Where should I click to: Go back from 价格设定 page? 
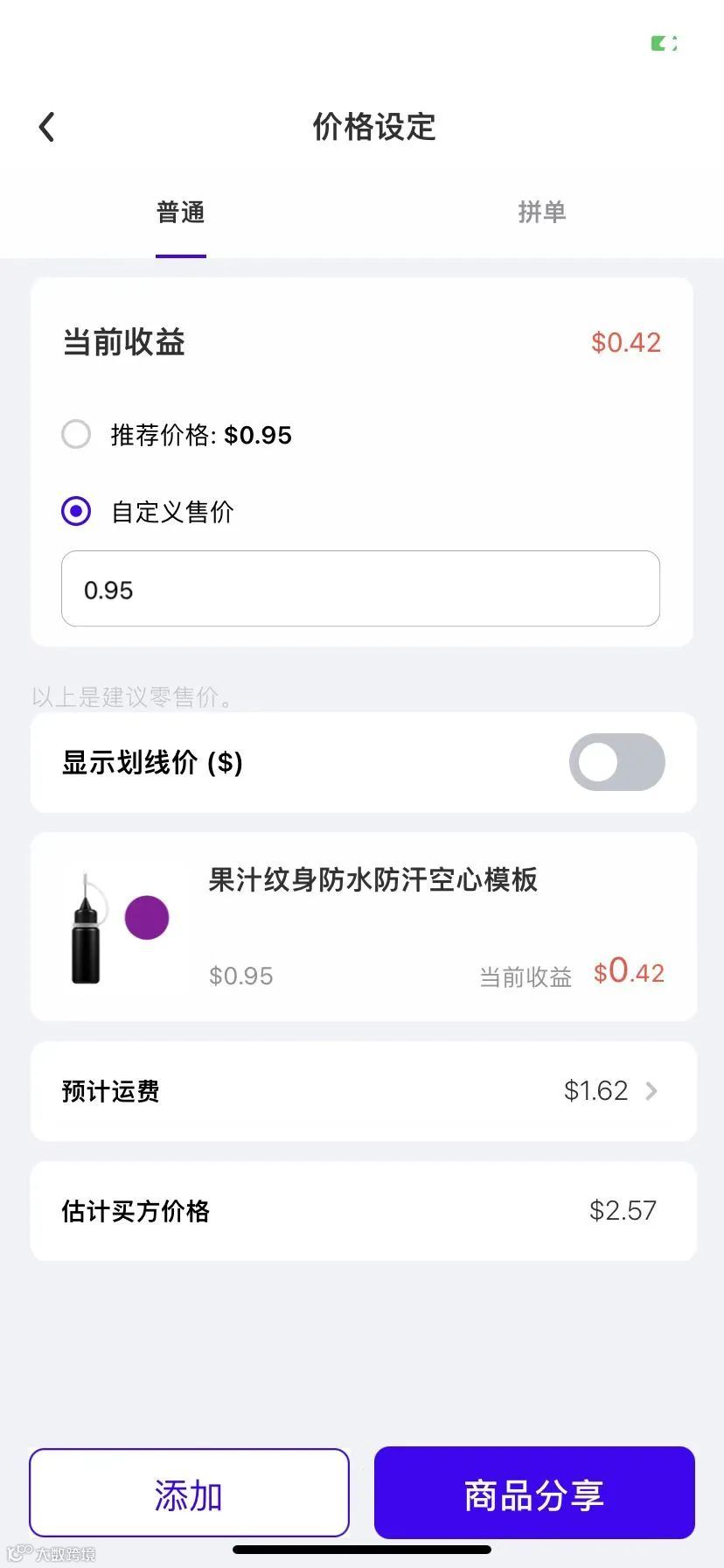click(x=47, y=128)
